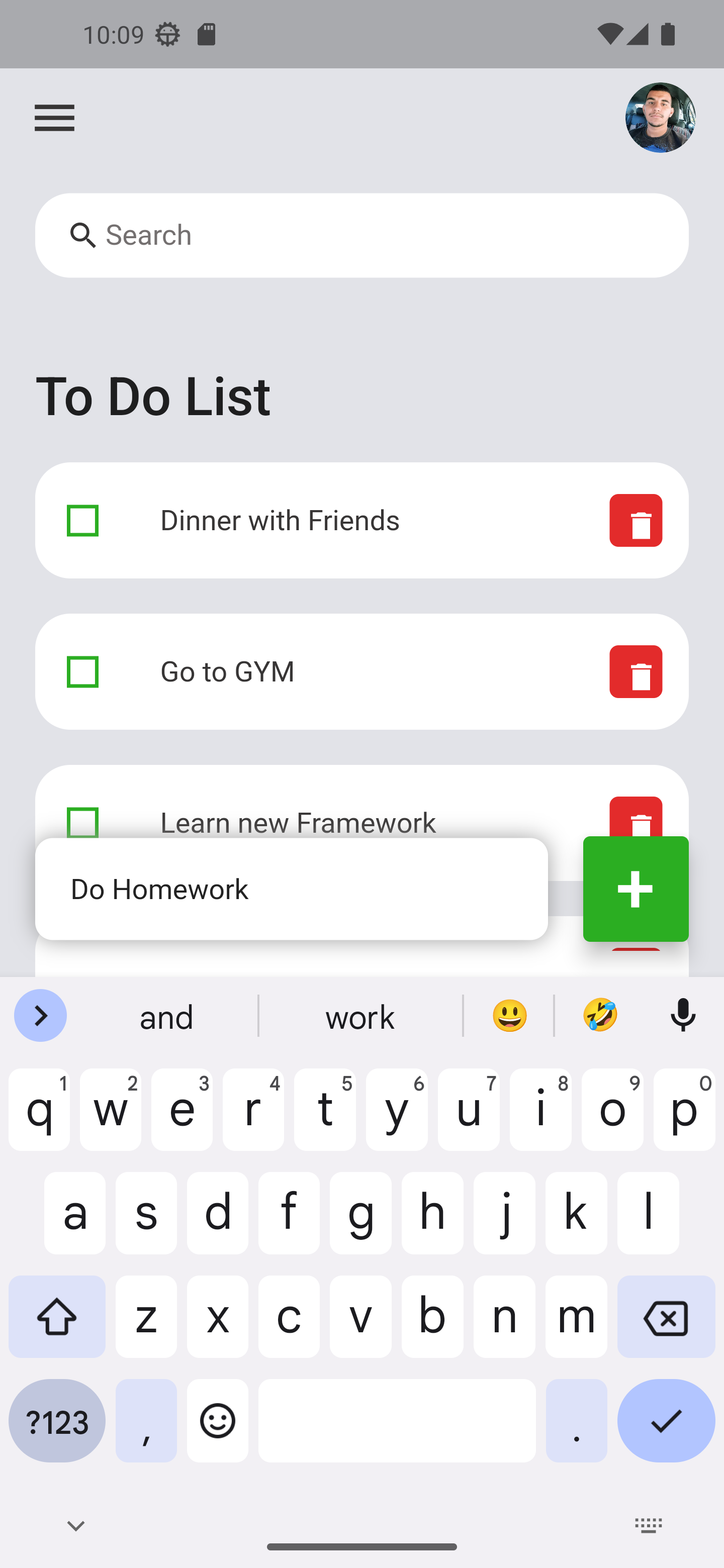Delete the Dinner with Friends task
The image size is (724, 1568).
pos(636,521)
